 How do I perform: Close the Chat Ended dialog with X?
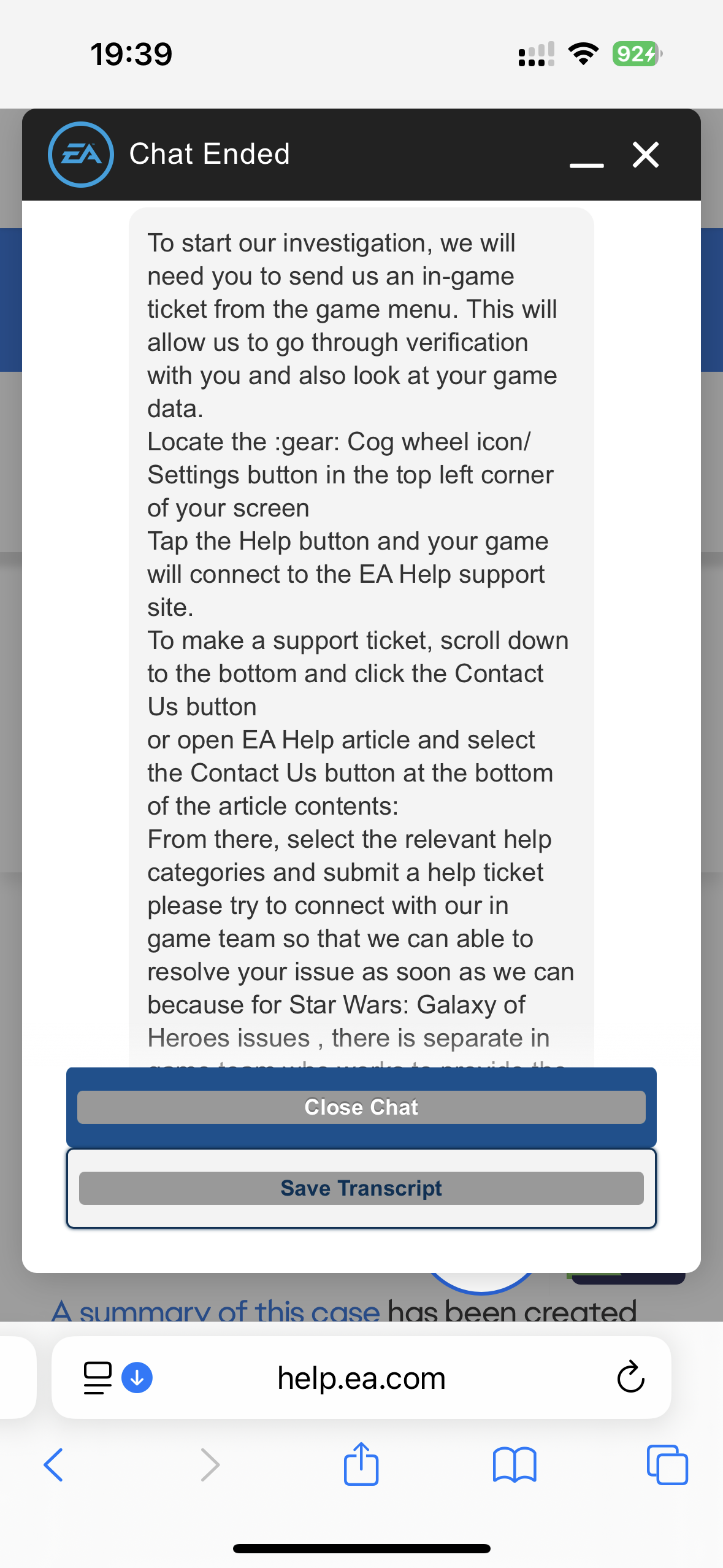646,155
